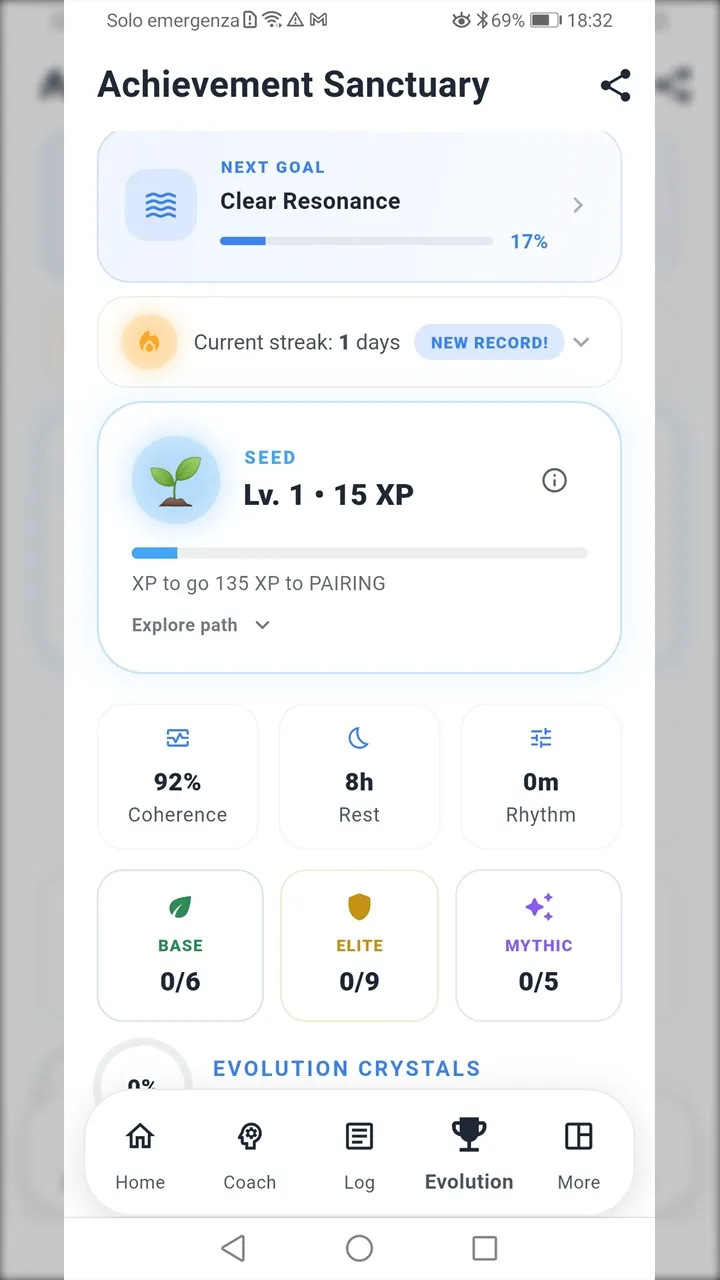This screenshot has width=720, height=1280.
Task: Select the BASE achievements tier
Action: coord(180,945)
